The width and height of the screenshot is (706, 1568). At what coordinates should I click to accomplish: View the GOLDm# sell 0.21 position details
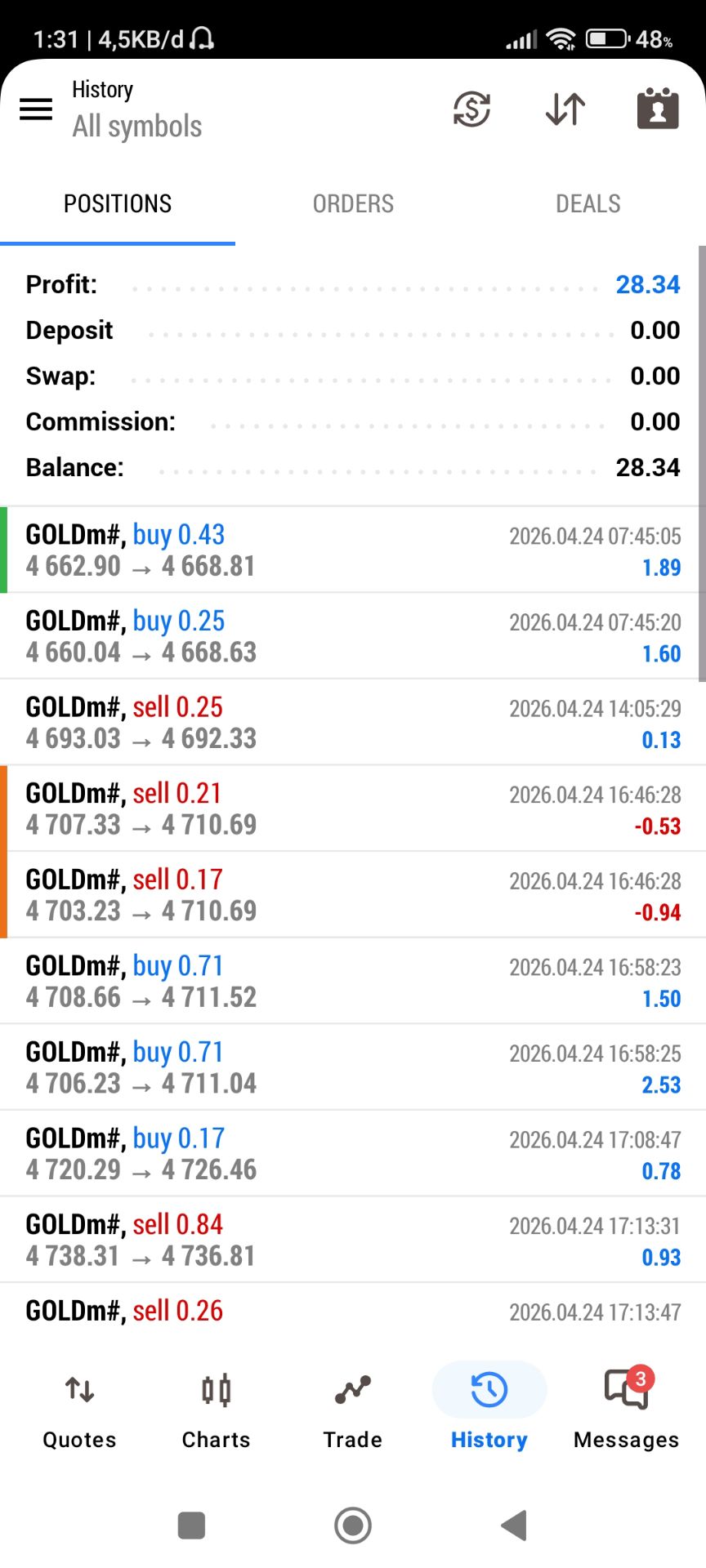(x=353, y=809)
